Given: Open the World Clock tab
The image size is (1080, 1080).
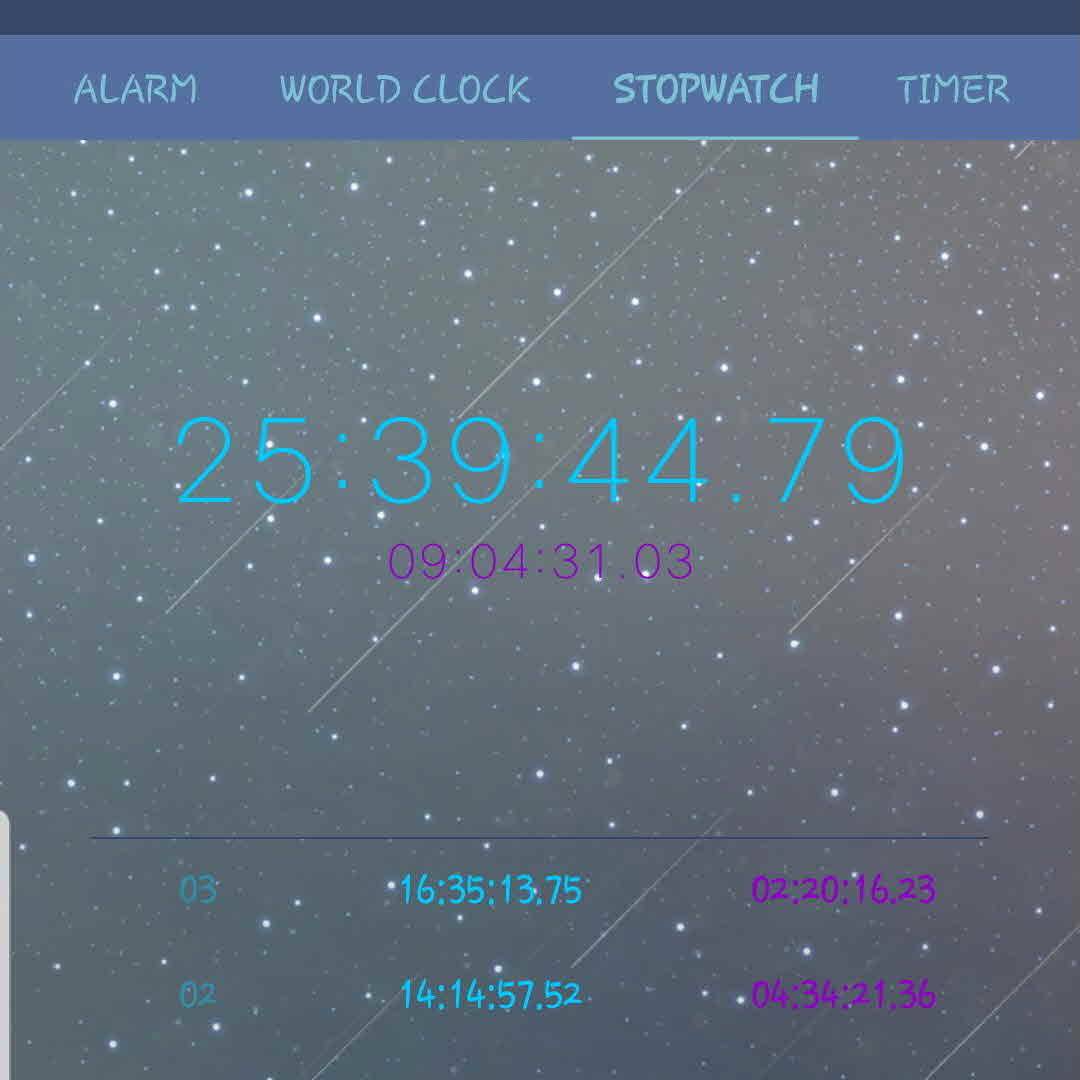Looking at the screenshot, I should 405,89.
